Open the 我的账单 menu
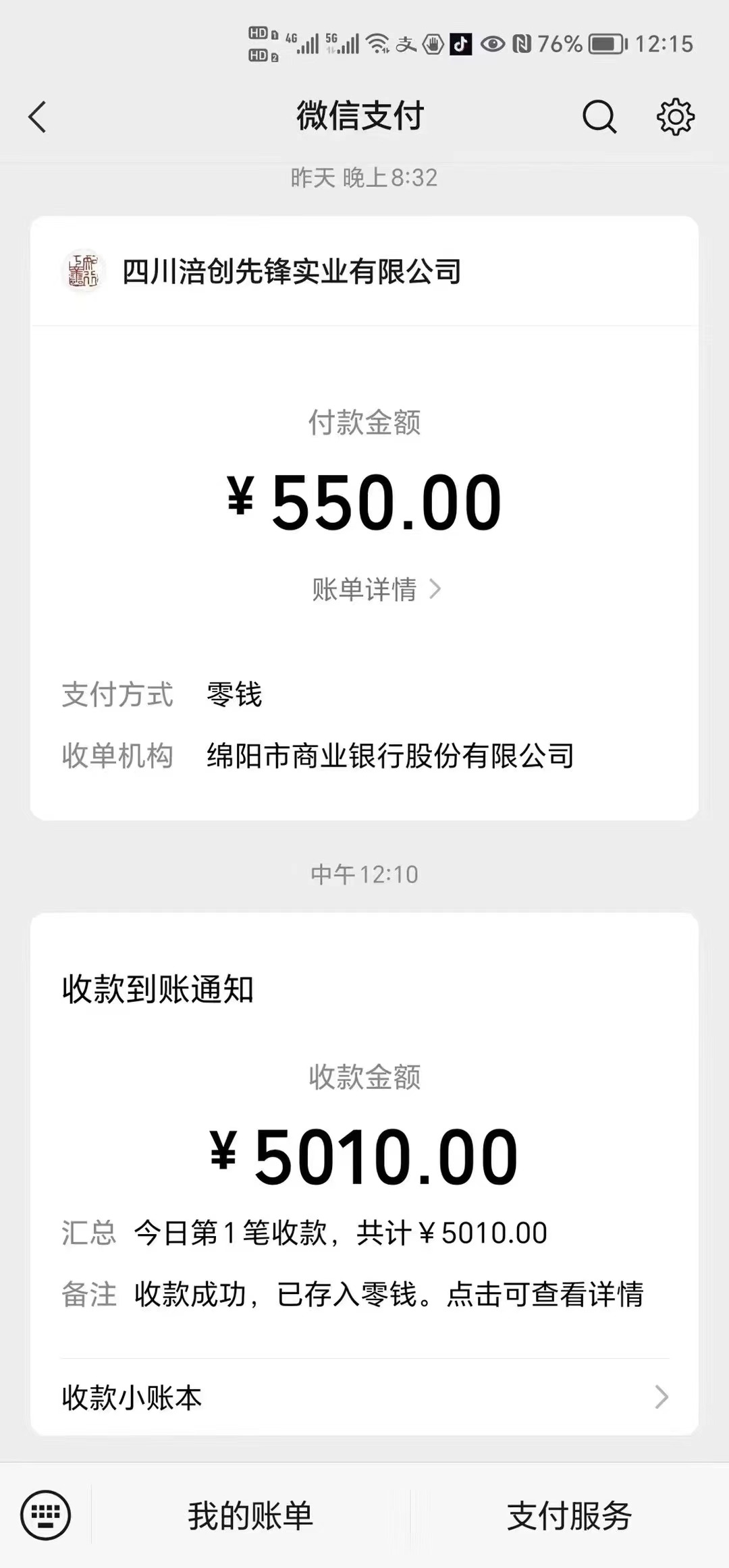Viewport: 729px width, 1568px height. (250, 1515)
